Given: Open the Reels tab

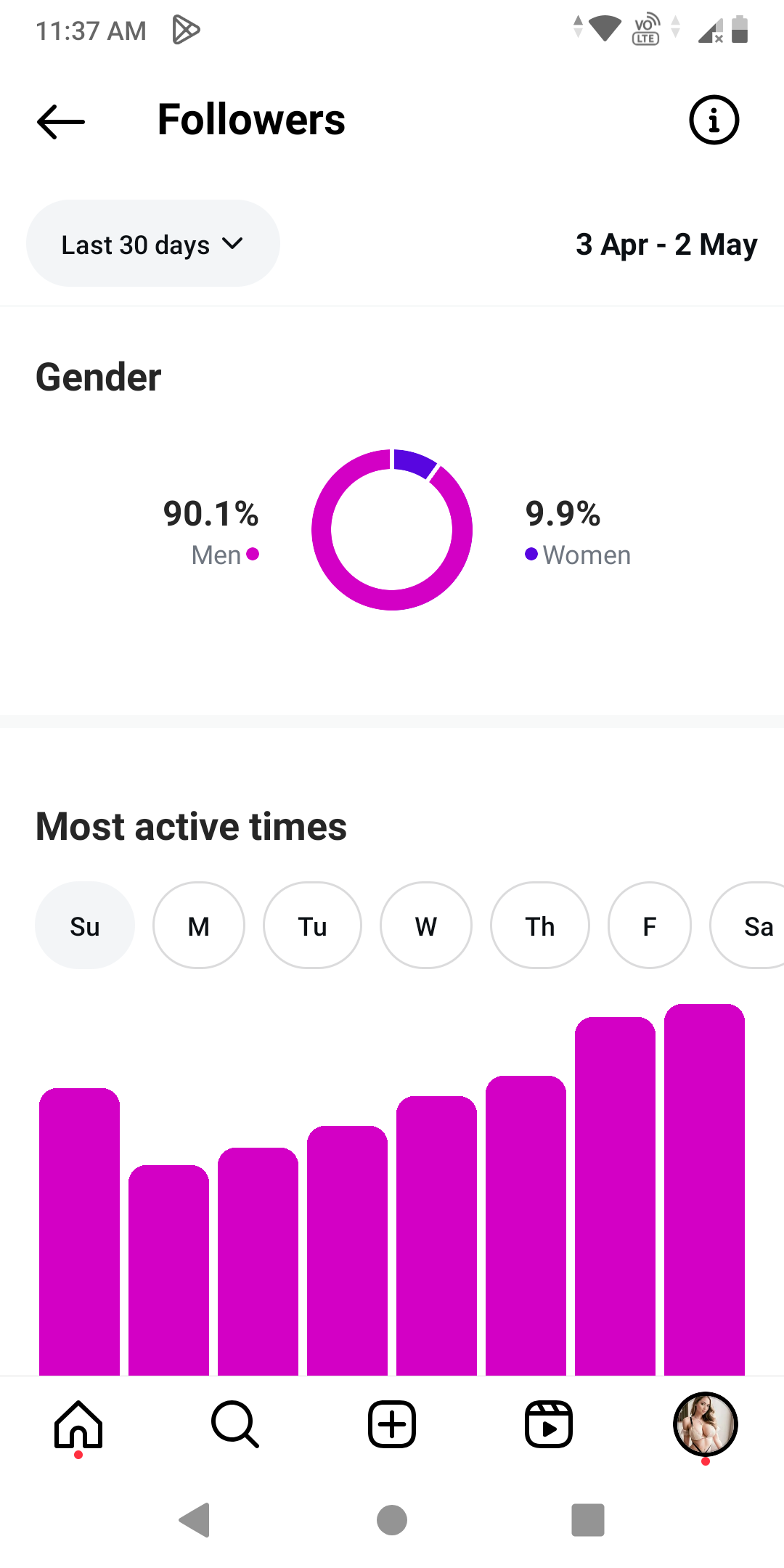Looking at the screenshot, I should pos(549,1424).
